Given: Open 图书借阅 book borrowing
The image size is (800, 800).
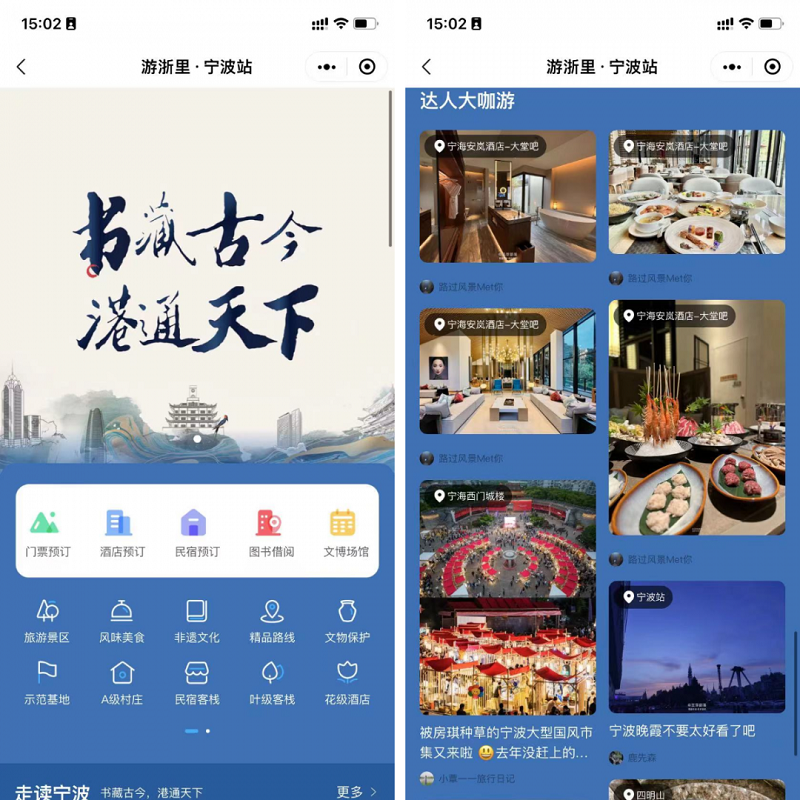Looking at the screenshot, I should pos(271,532).
